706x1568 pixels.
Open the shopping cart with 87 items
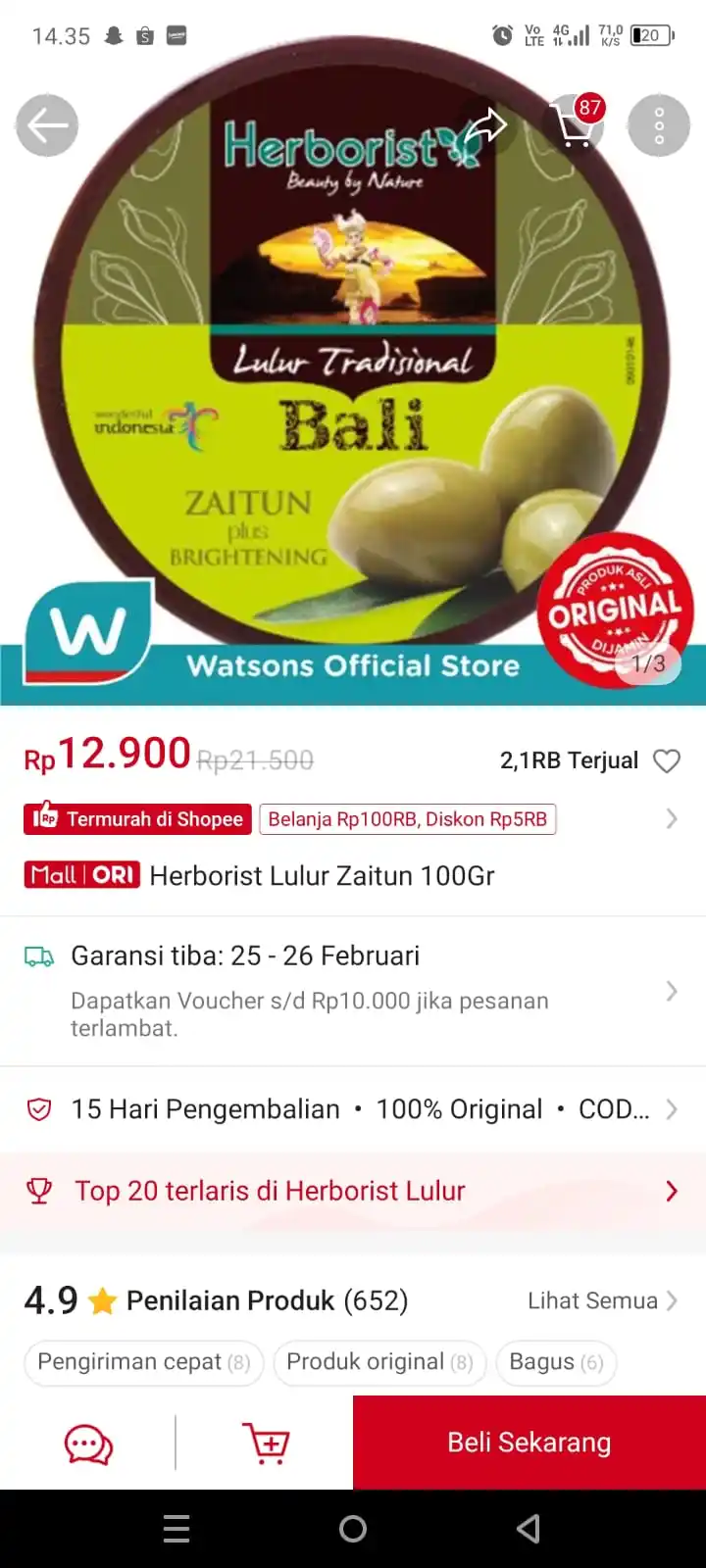coord(575,125)
